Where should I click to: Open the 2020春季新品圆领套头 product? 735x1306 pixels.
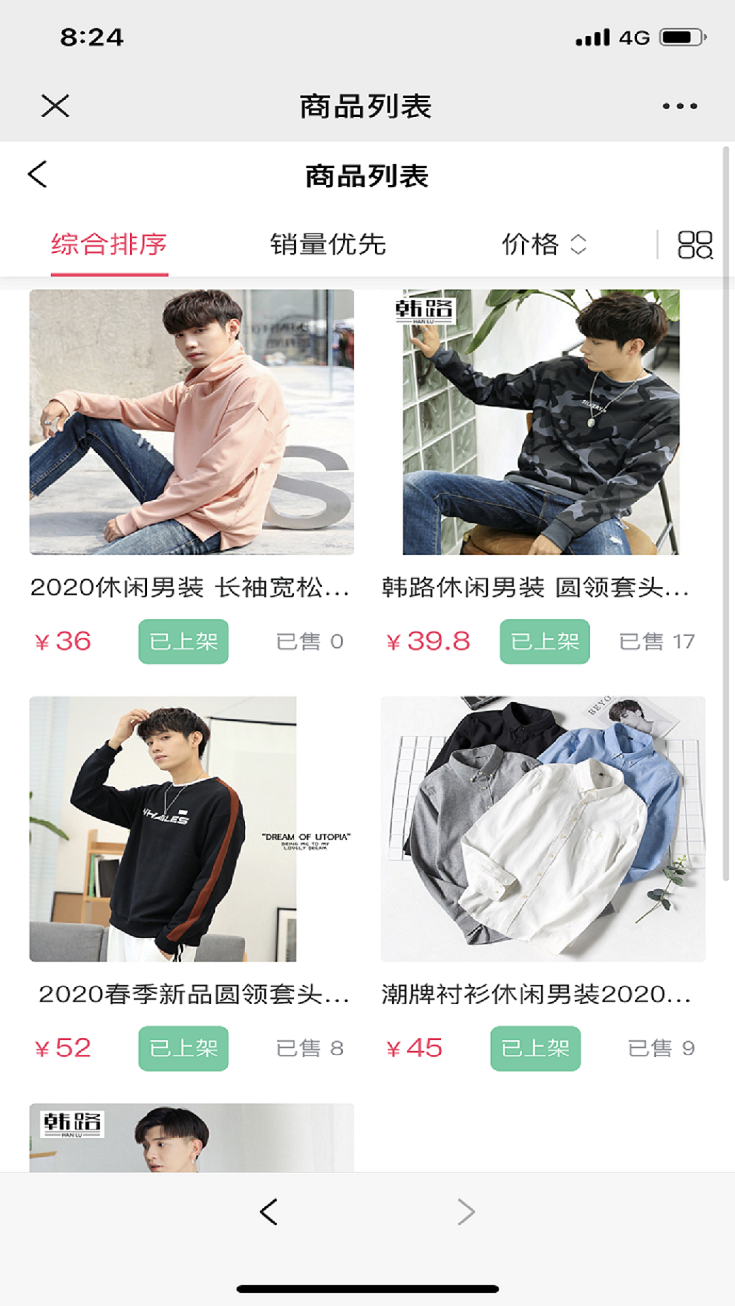pos(163,829)
